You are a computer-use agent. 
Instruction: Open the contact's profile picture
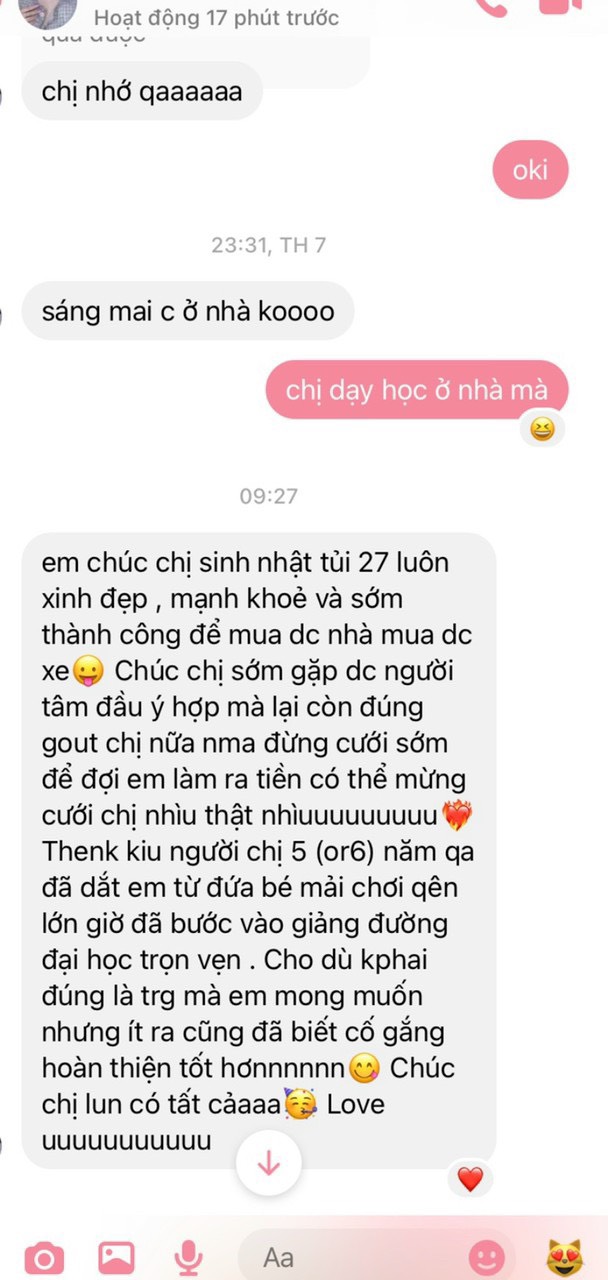click(48, 12)
